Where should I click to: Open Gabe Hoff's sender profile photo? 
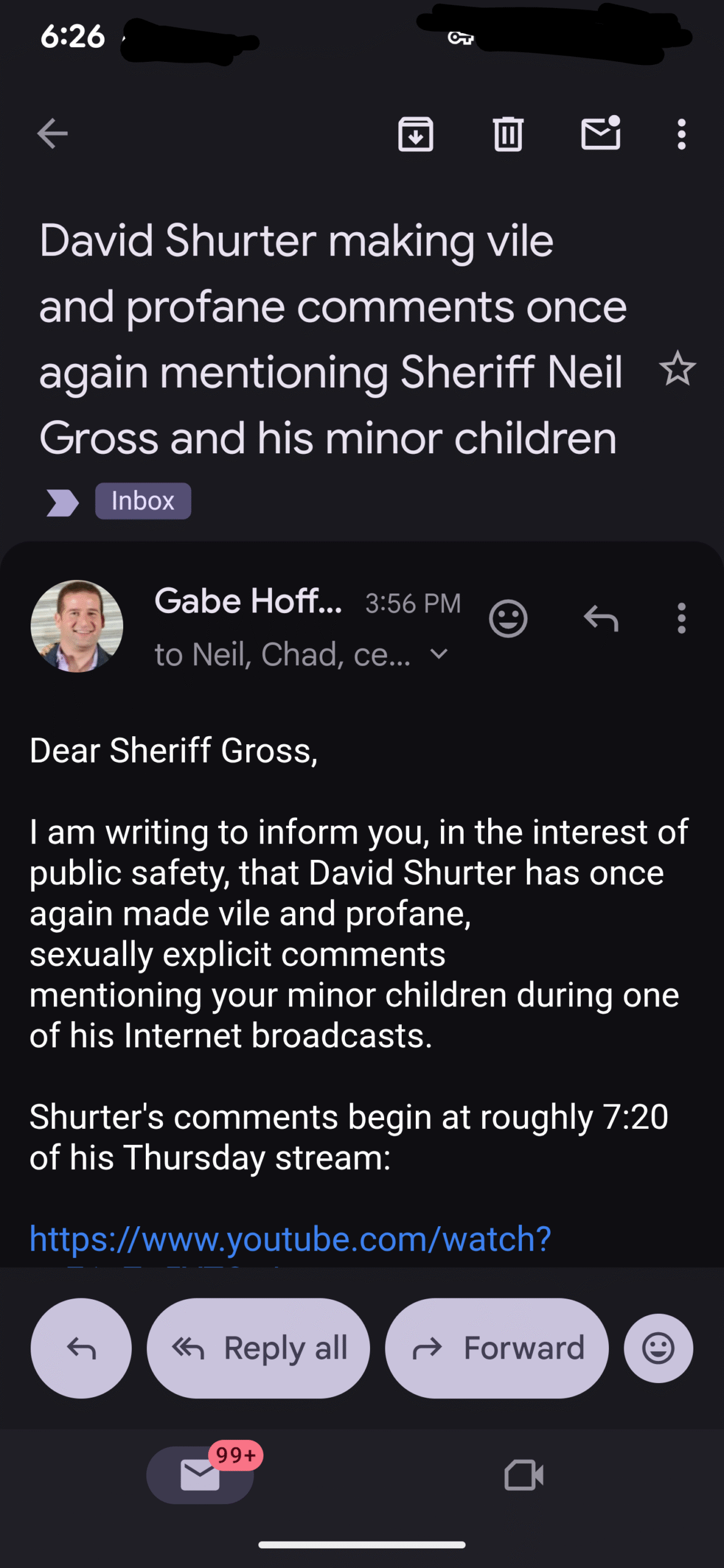[77, 626]
